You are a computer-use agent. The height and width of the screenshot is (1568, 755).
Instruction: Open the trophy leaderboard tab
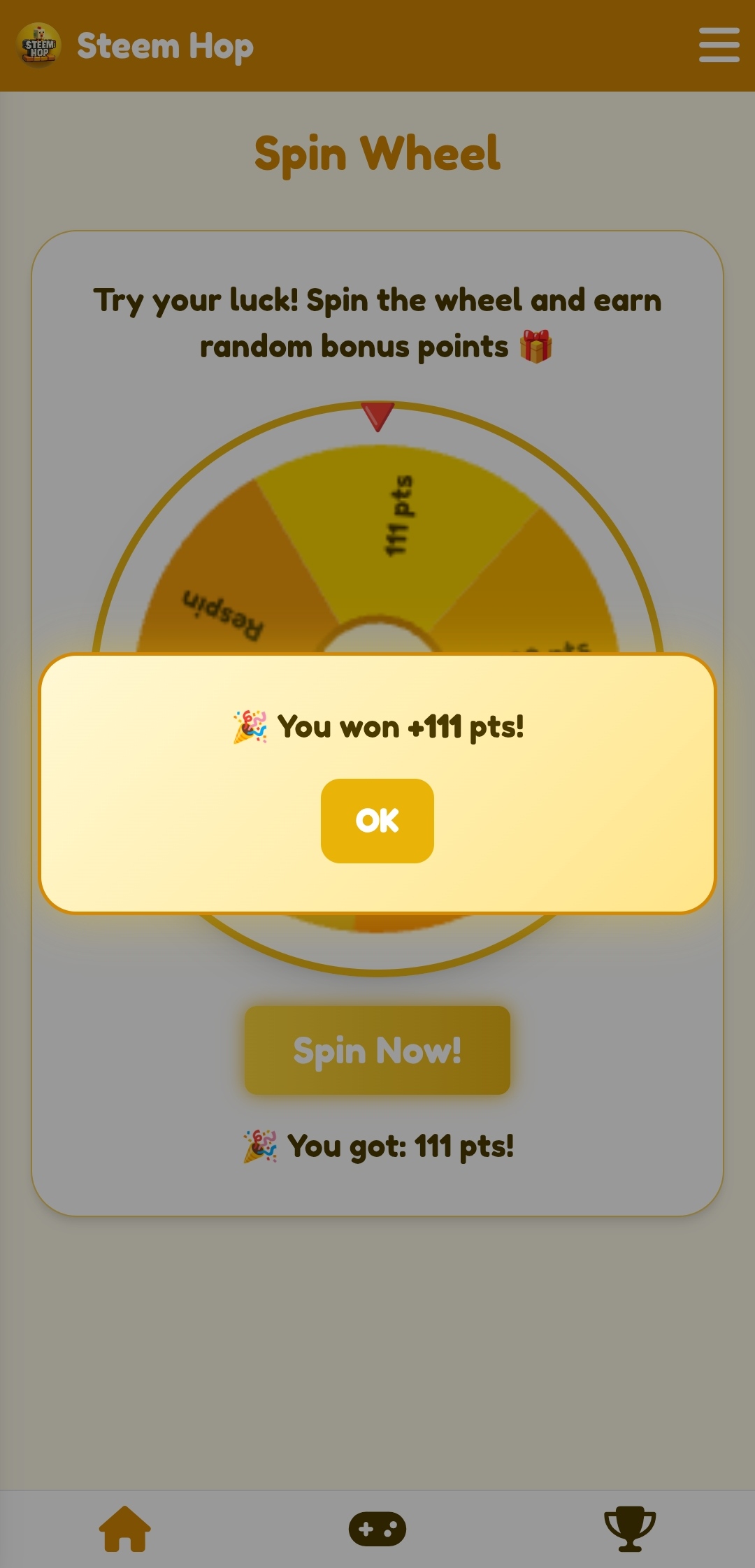click(x=630, y=1529)
